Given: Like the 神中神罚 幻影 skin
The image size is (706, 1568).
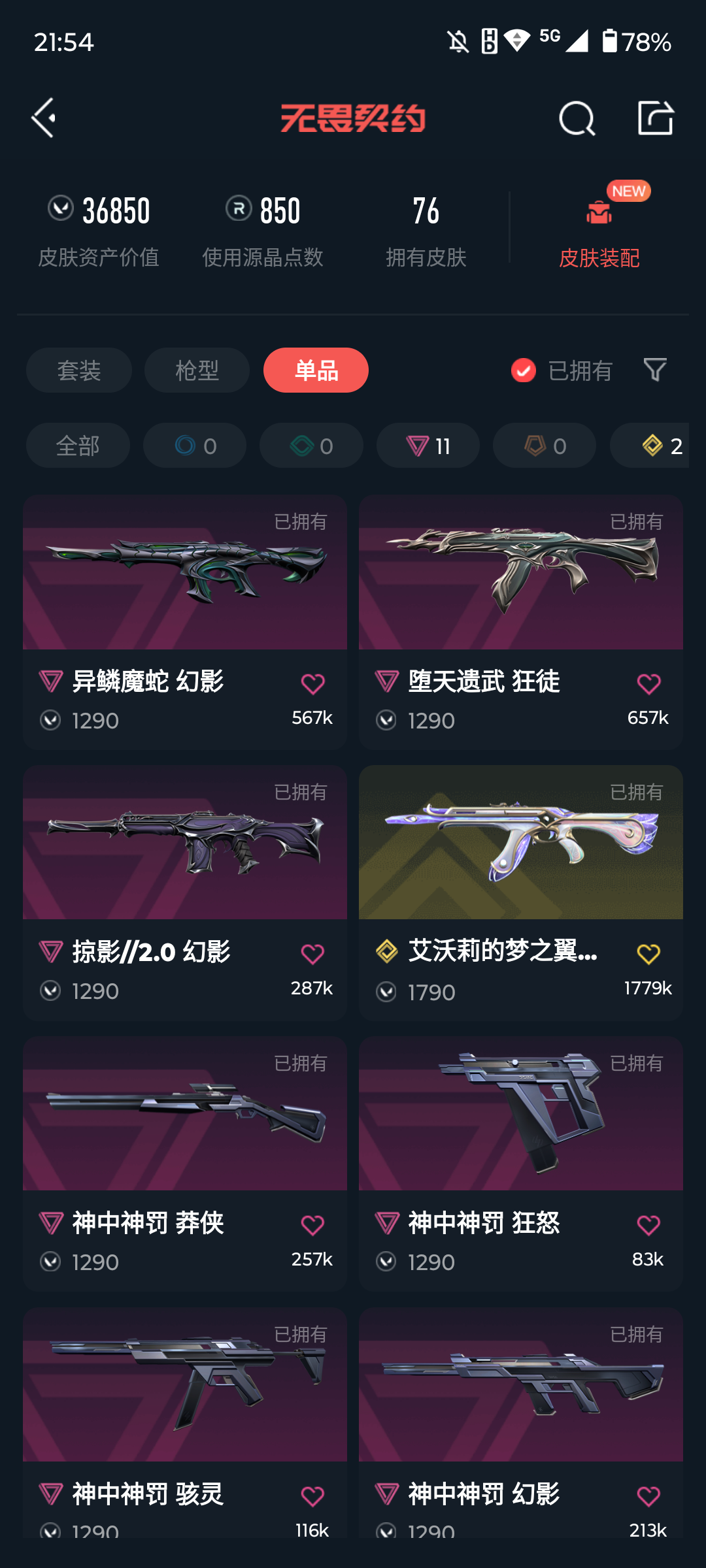Looking at the screenshot, I should (x=648, y=1496).
